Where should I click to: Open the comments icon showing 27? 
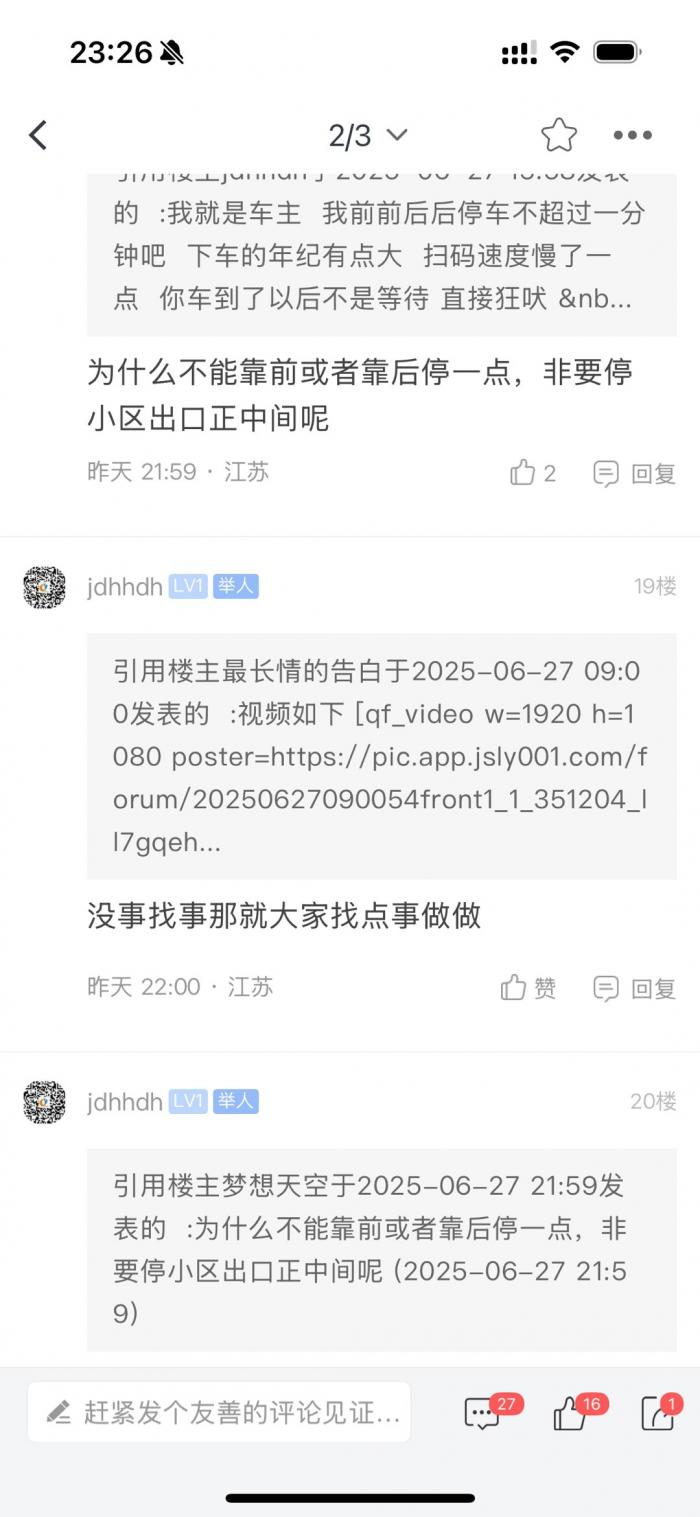point(483,1413)
